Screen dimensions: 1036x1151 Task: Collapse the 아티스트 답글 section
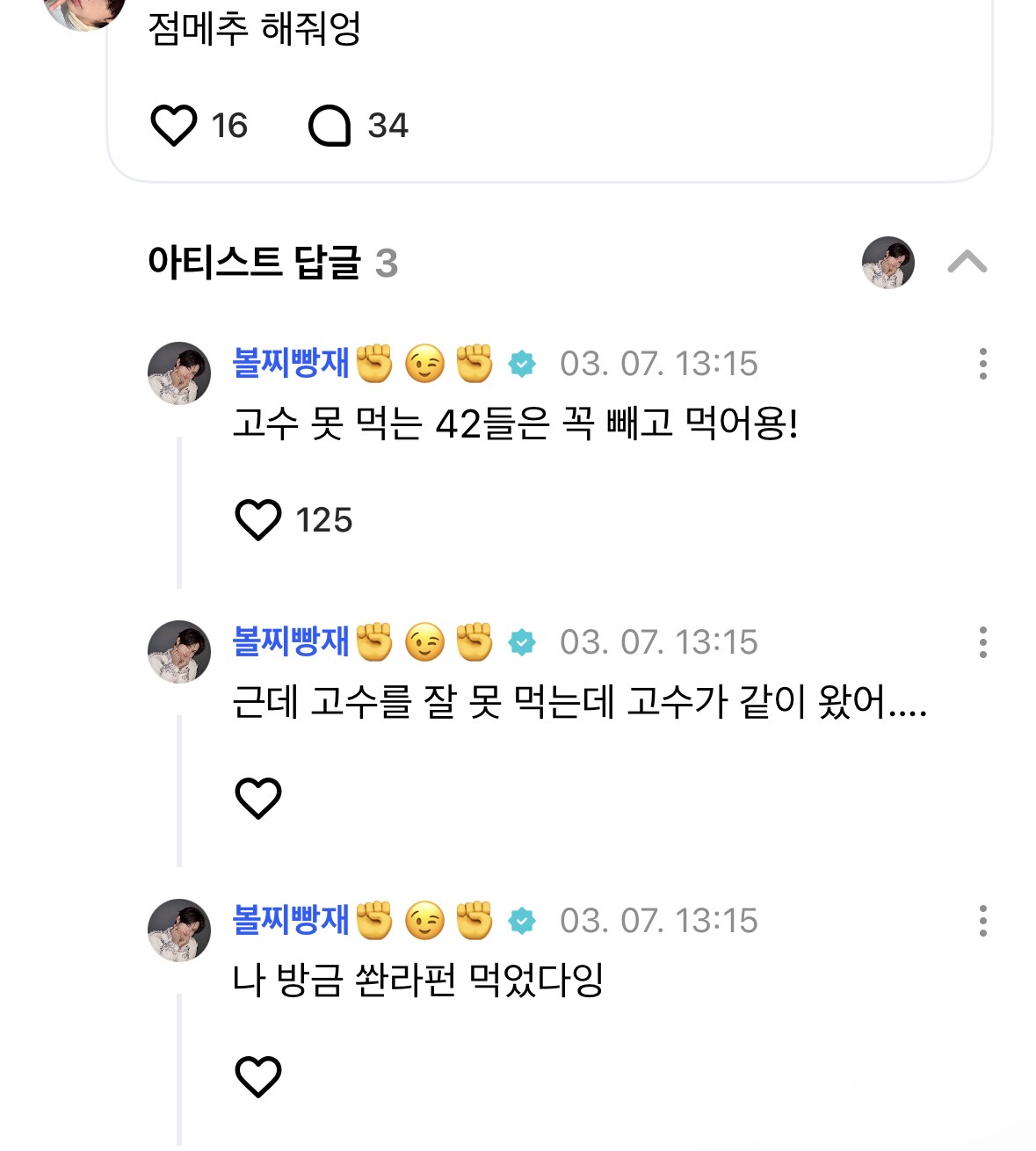pos(967,262)
